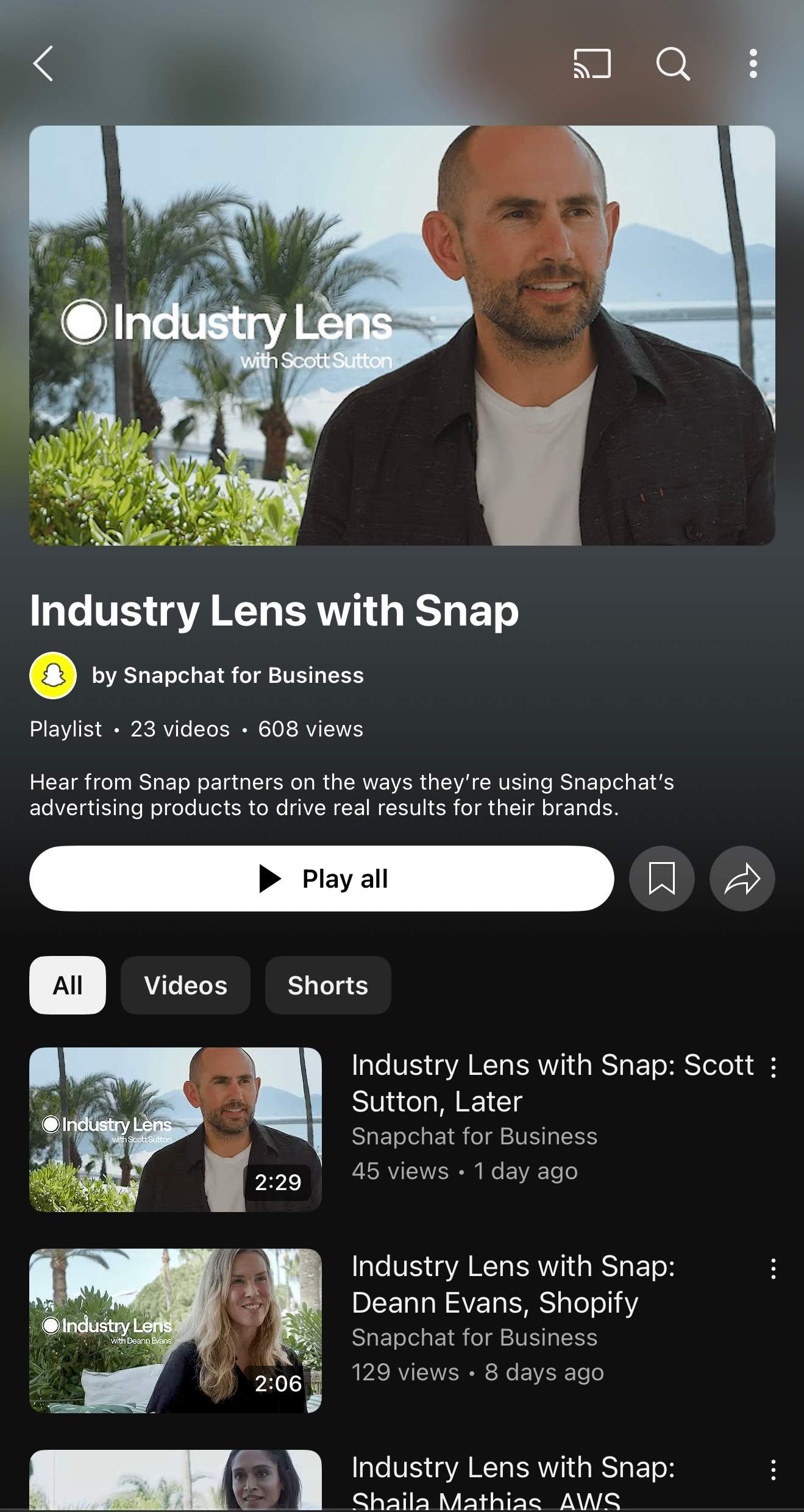804x1512 pixels.
Task: Open the top-right overflow menu
Action: click(x=753, y=63)
